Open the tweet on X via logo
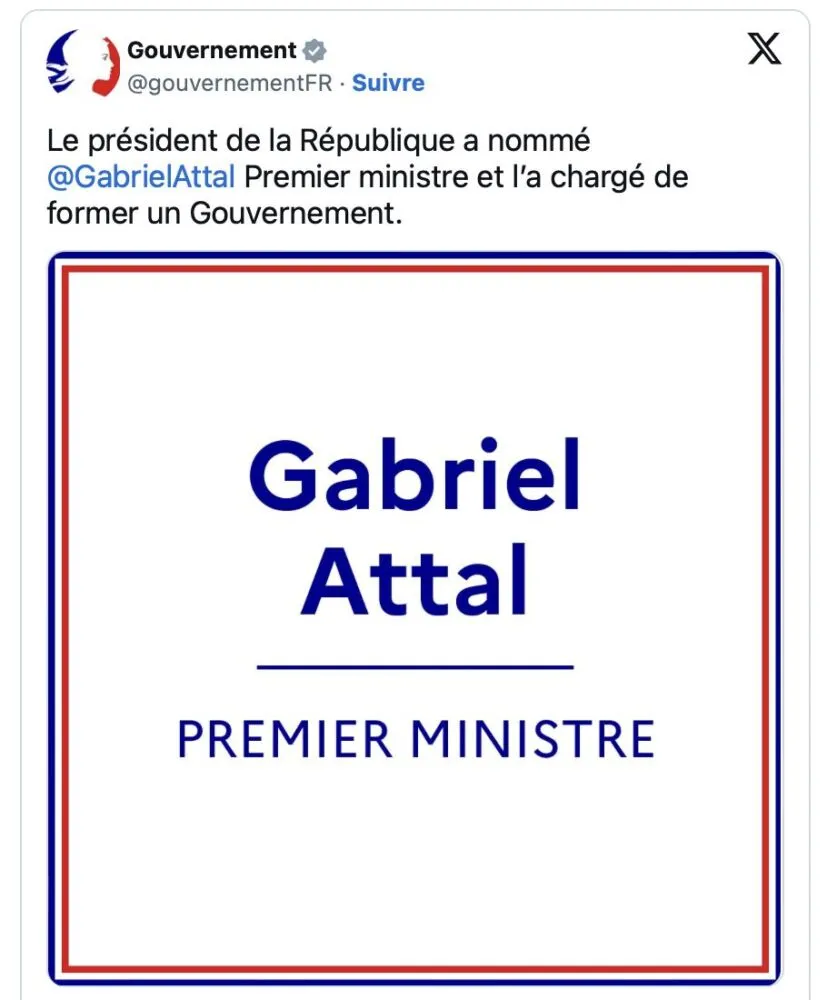The image size is (827, 1000). pos(764,49)
